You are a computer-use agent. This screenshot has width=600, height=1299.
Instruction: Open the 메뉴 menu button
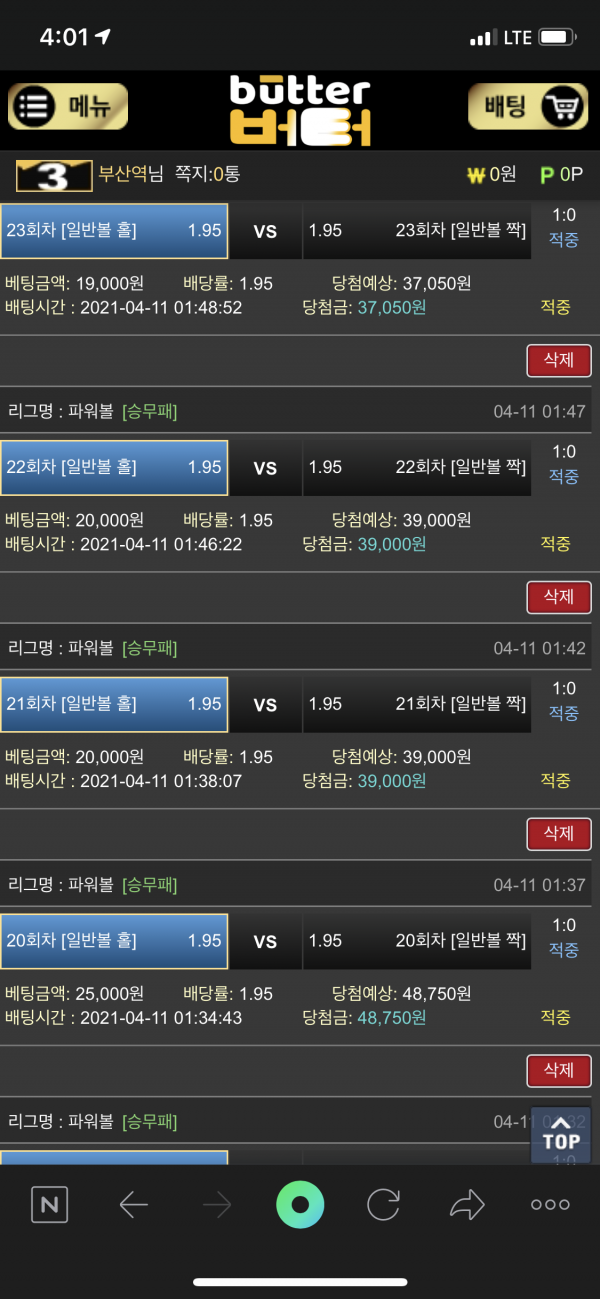(x=68, y=107)
